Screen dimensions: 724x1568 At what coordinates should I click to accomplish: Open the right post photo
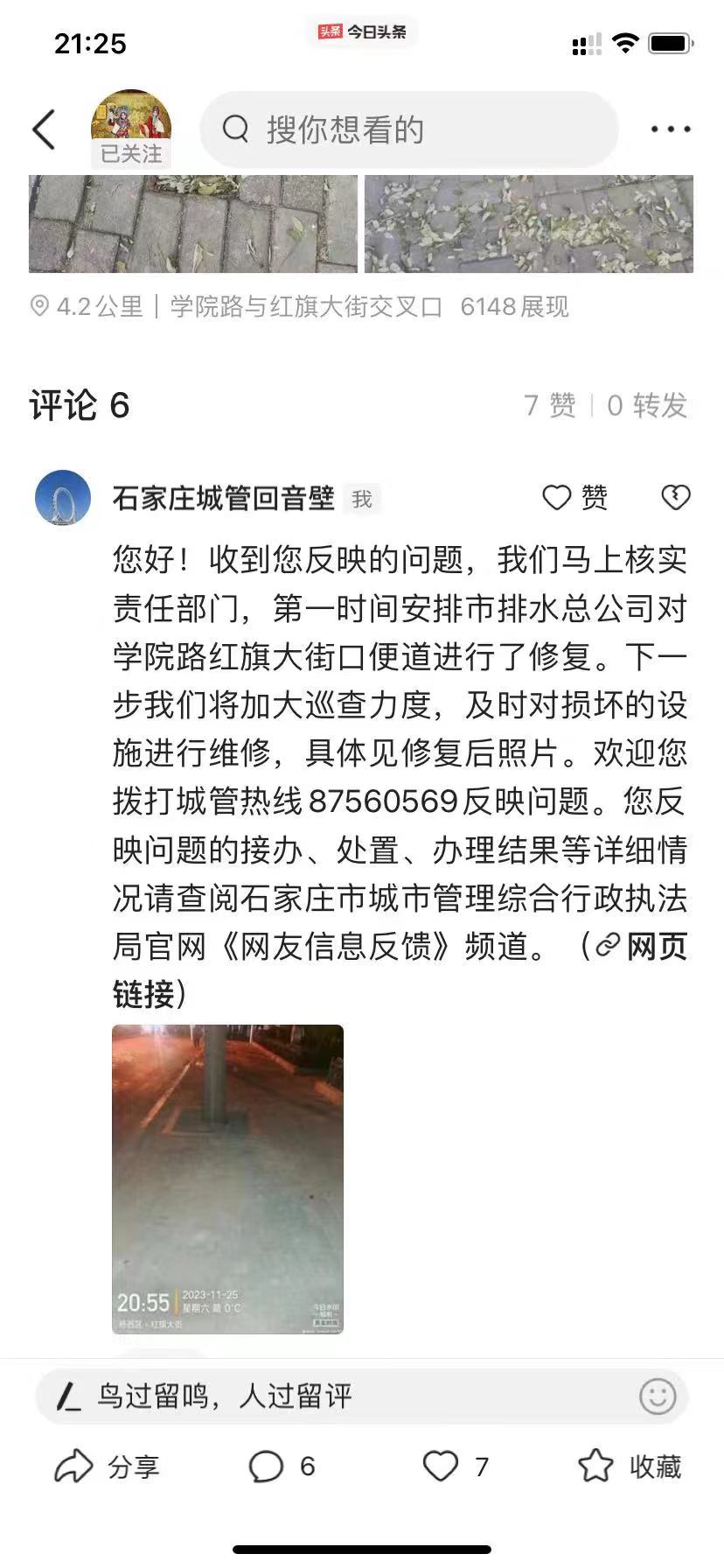click(529, 223)
